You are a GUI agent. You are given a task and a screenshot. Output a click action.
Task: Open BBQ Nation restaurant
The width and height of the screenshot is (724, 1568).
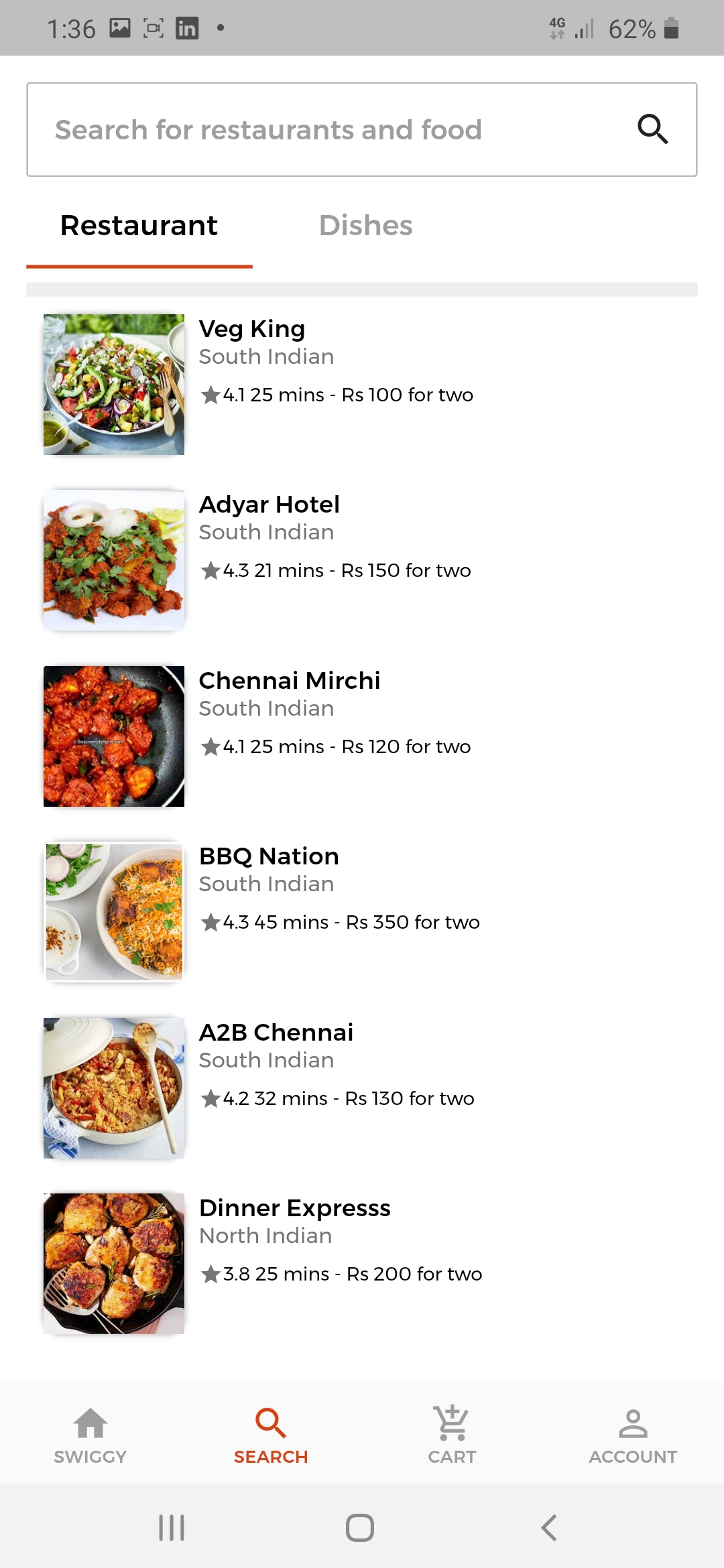pos(362,912)
